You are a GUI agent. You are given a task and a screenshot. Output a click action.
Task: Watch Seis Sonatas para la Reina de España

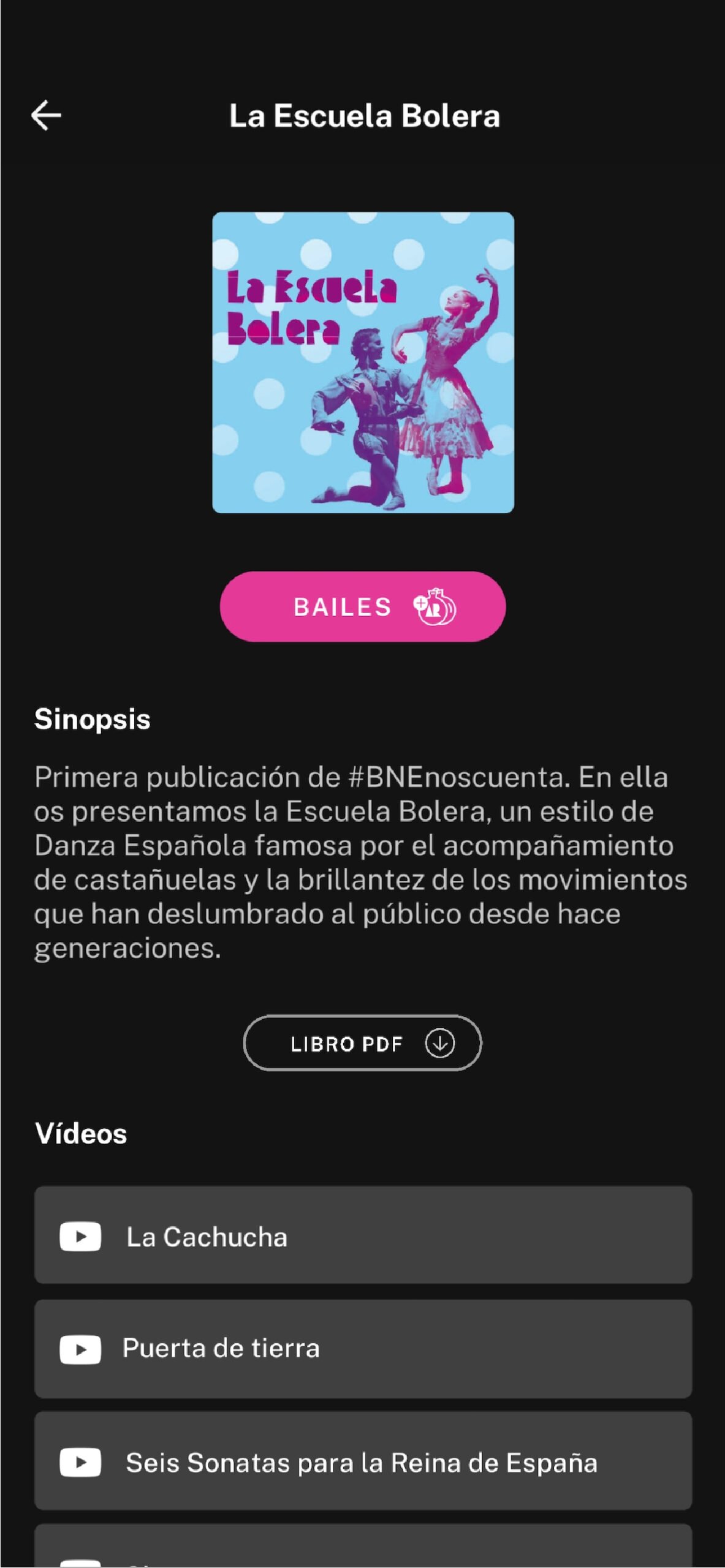tap(363, 1462)
